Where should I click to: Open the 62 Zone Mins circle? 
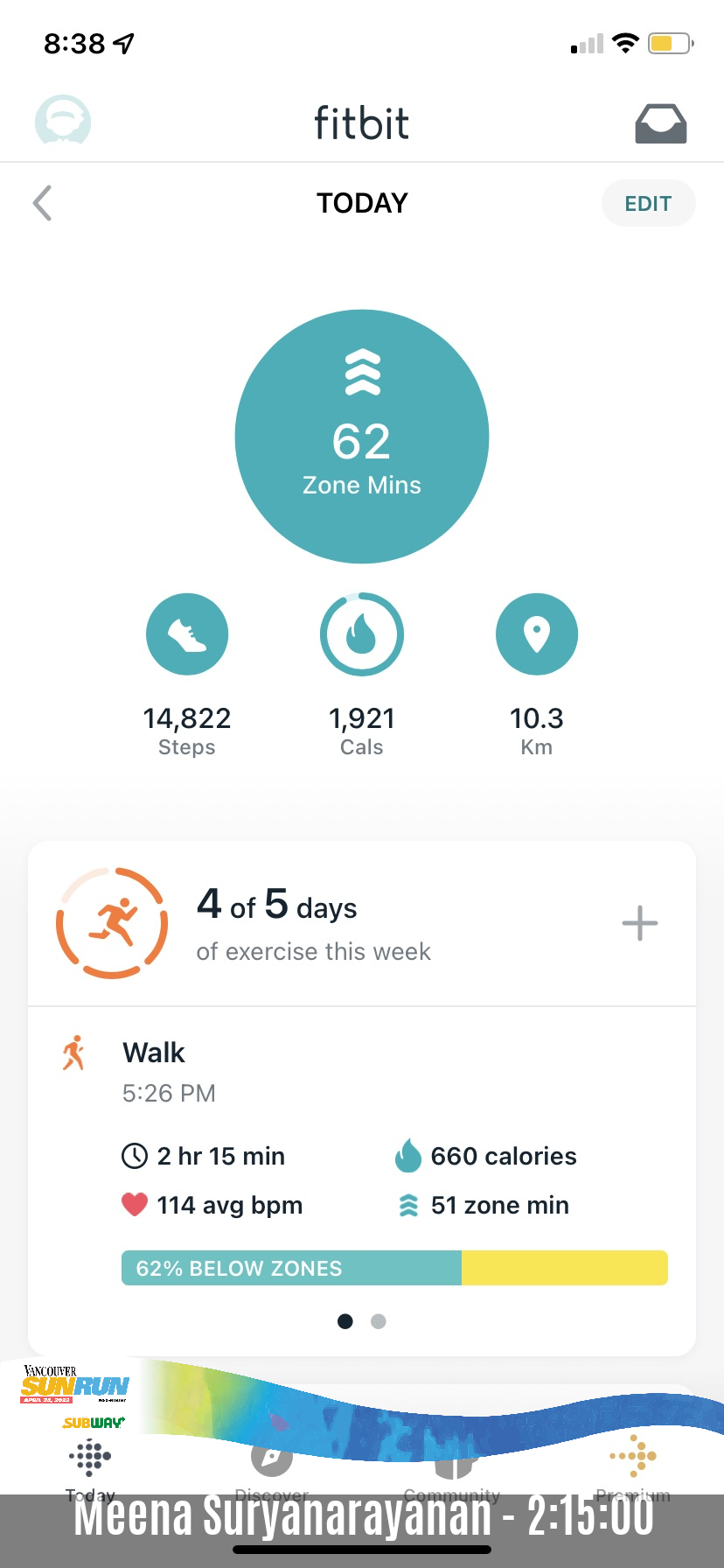362,436
